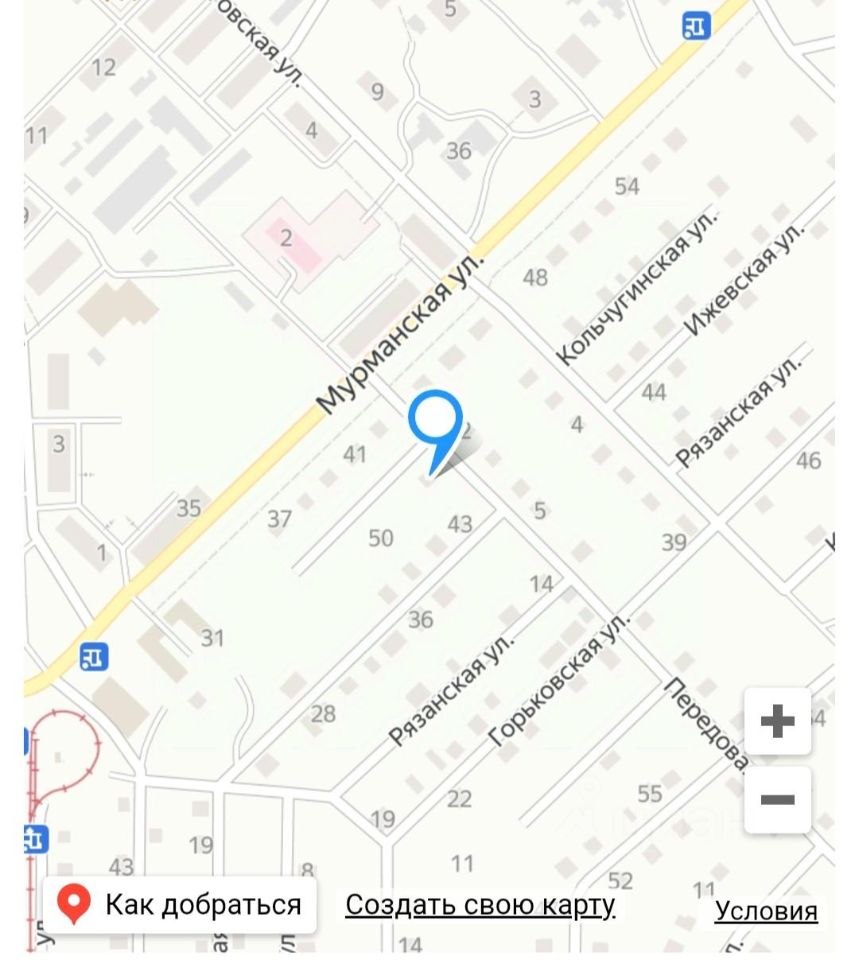Zoom out of the map

[777, 799]
